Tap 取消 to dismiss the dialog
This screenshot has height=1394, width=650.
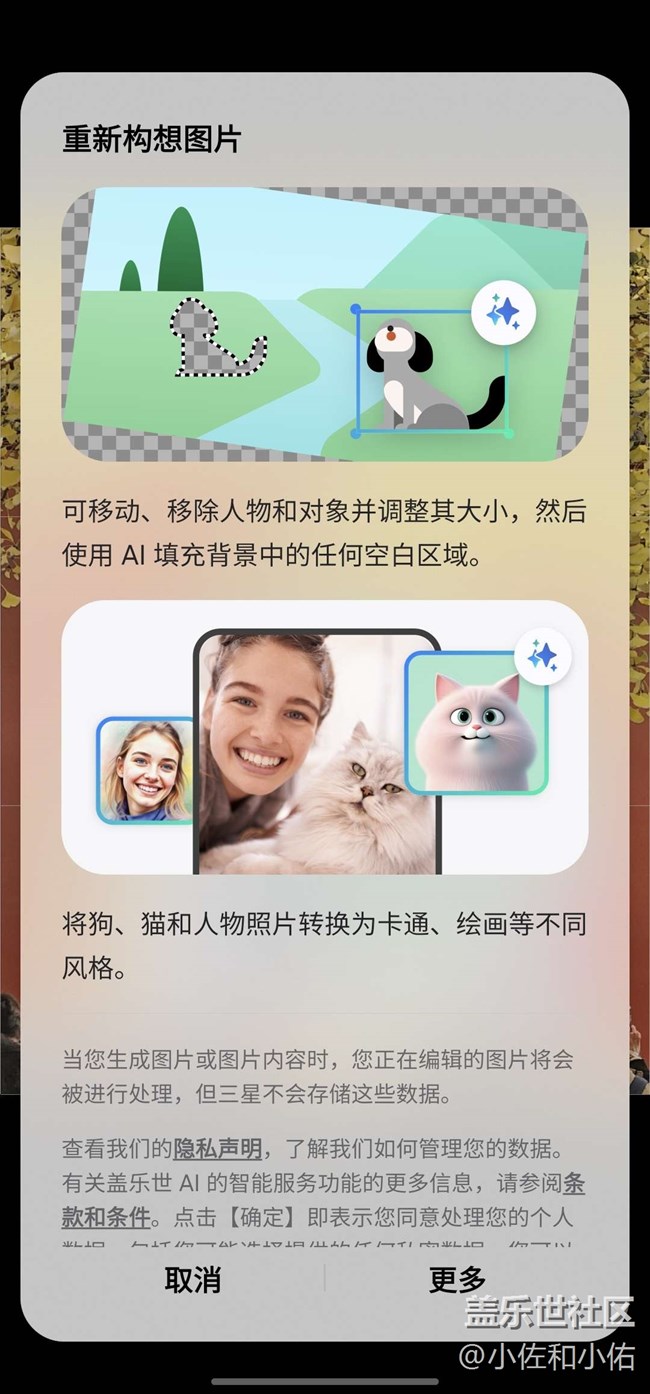point(192,1279)
